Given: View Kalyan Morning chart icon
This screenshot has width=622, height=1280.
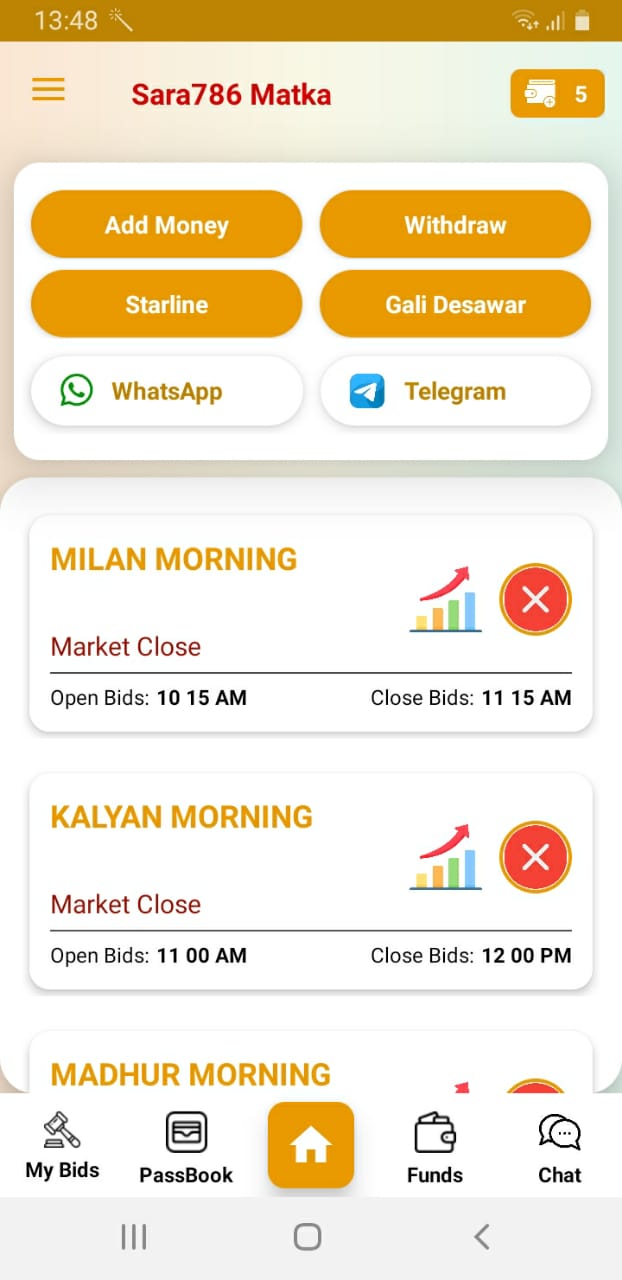Looking at the screenshot, I should (446, 858).
